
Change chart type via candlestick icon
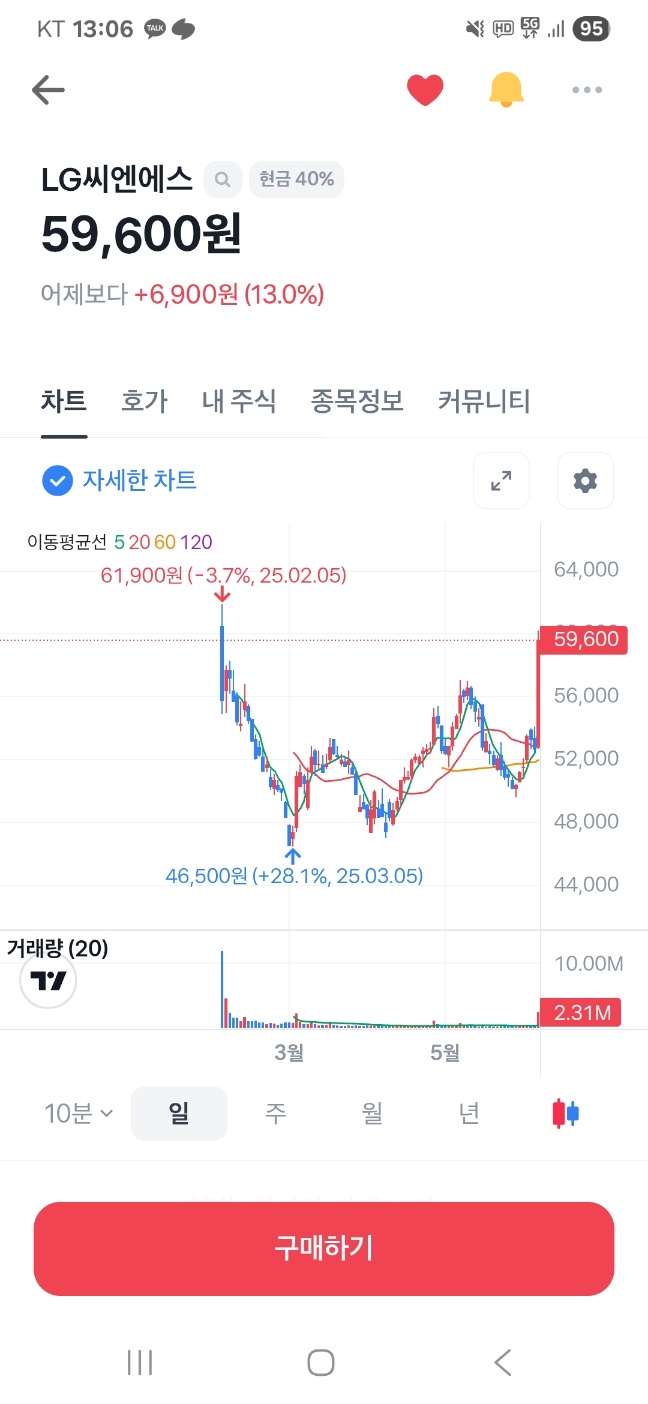566,1113
